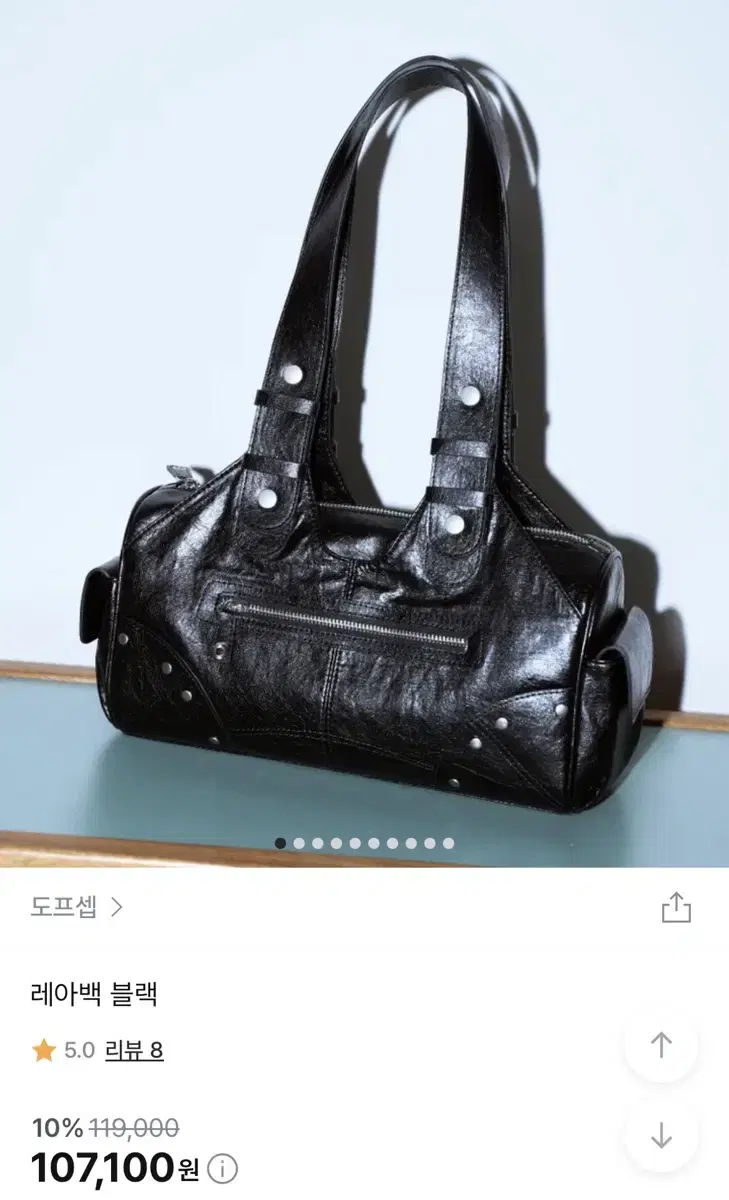The width and height of the screenshot is (729, 1200).
Task: Select the last carousel indicator dot
Action: pyautogui.click(x=446, y=843)
